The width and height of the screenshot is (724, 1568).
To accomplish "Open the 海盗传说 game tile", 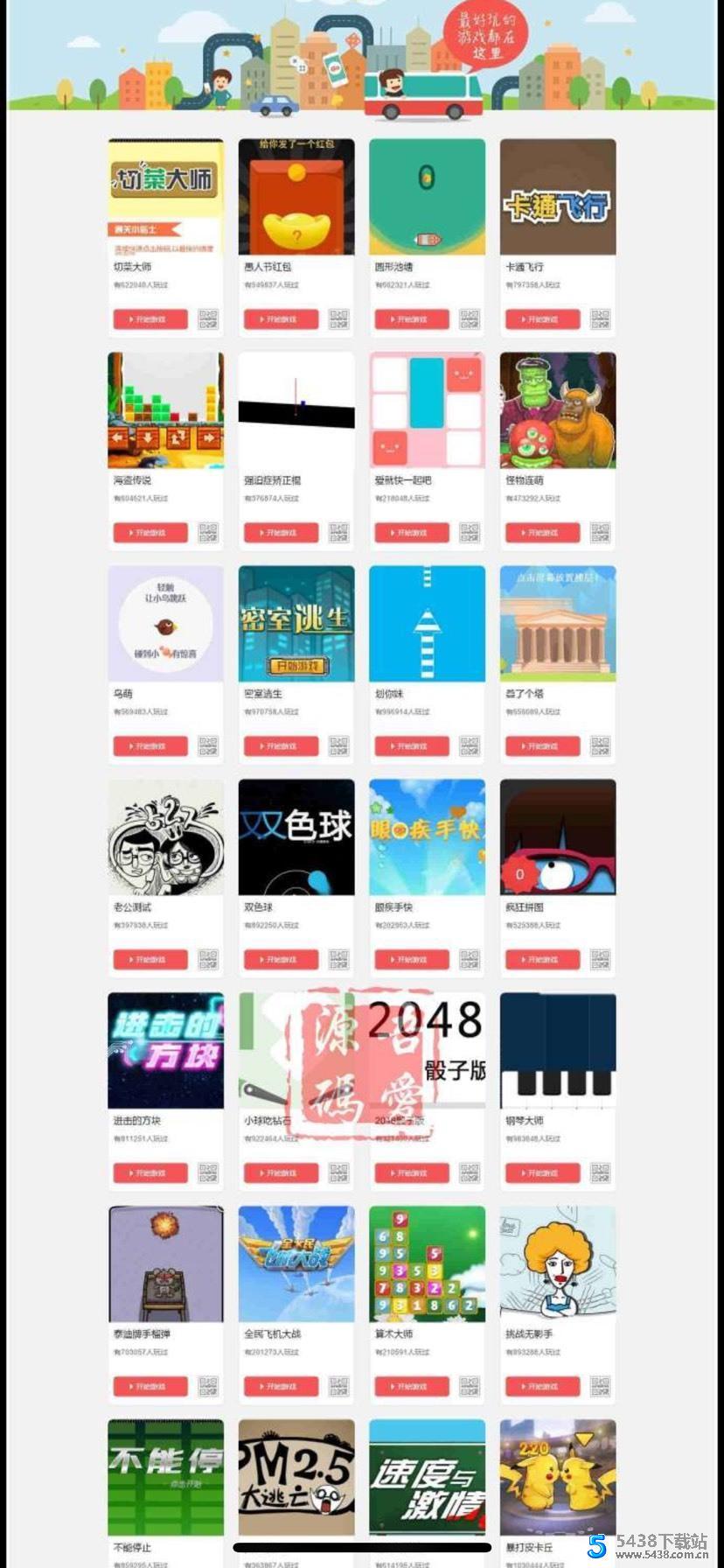I will [165, 410].
